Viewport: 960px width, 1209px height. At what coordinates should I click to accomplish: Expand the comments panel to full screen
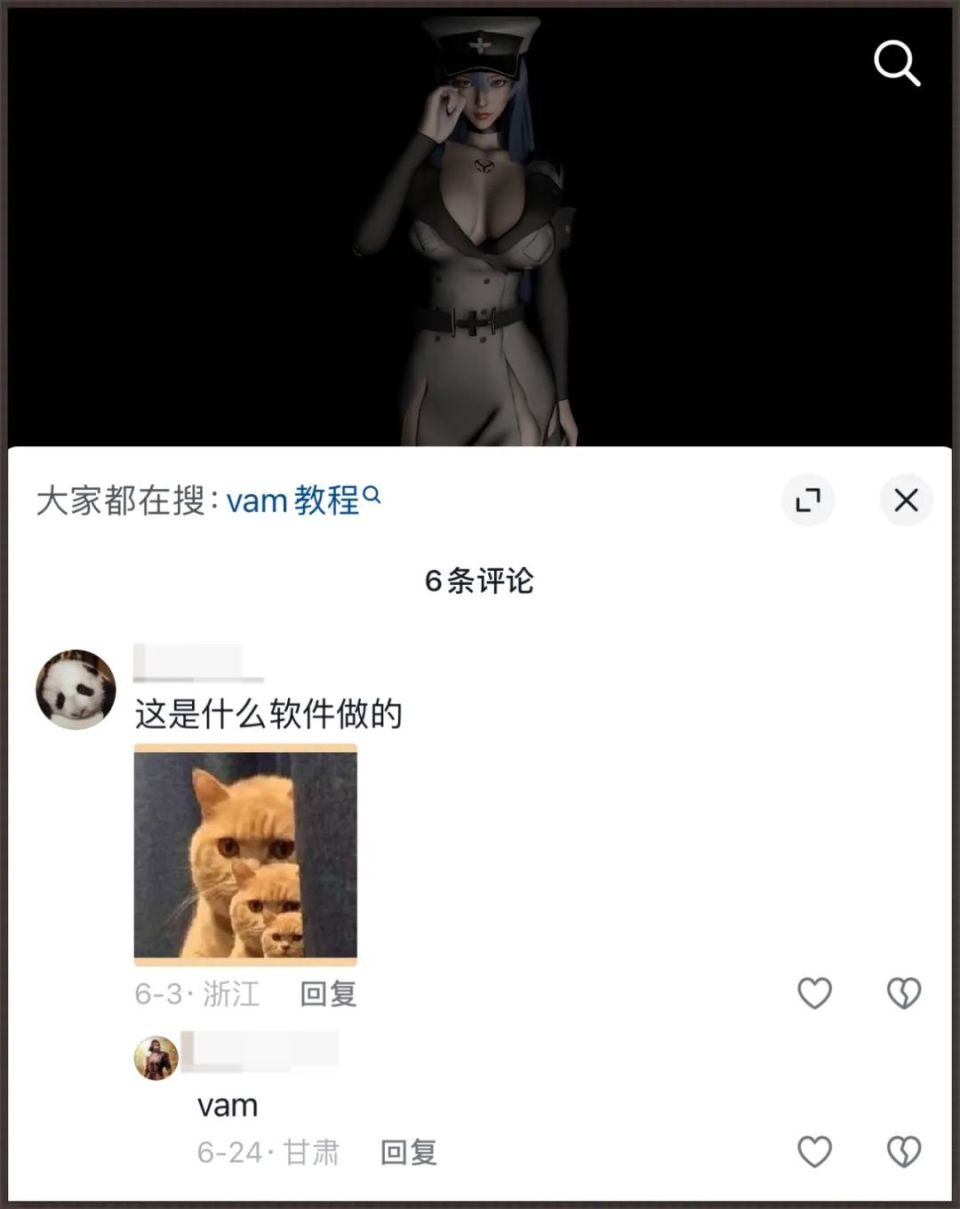(807, 500)
